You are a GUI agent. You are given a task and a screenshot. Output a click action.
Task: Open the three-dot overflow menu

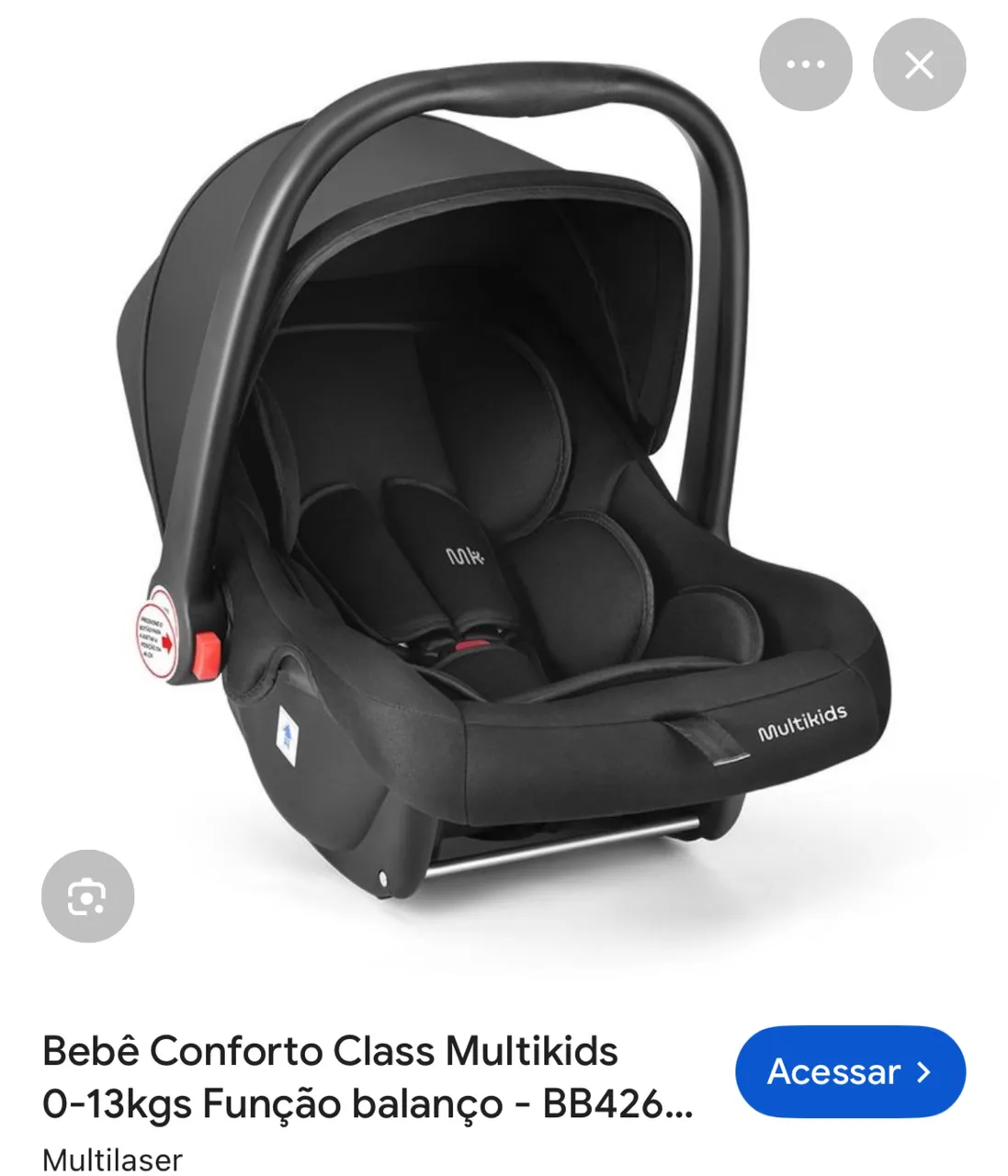click(x=805, y=64)
